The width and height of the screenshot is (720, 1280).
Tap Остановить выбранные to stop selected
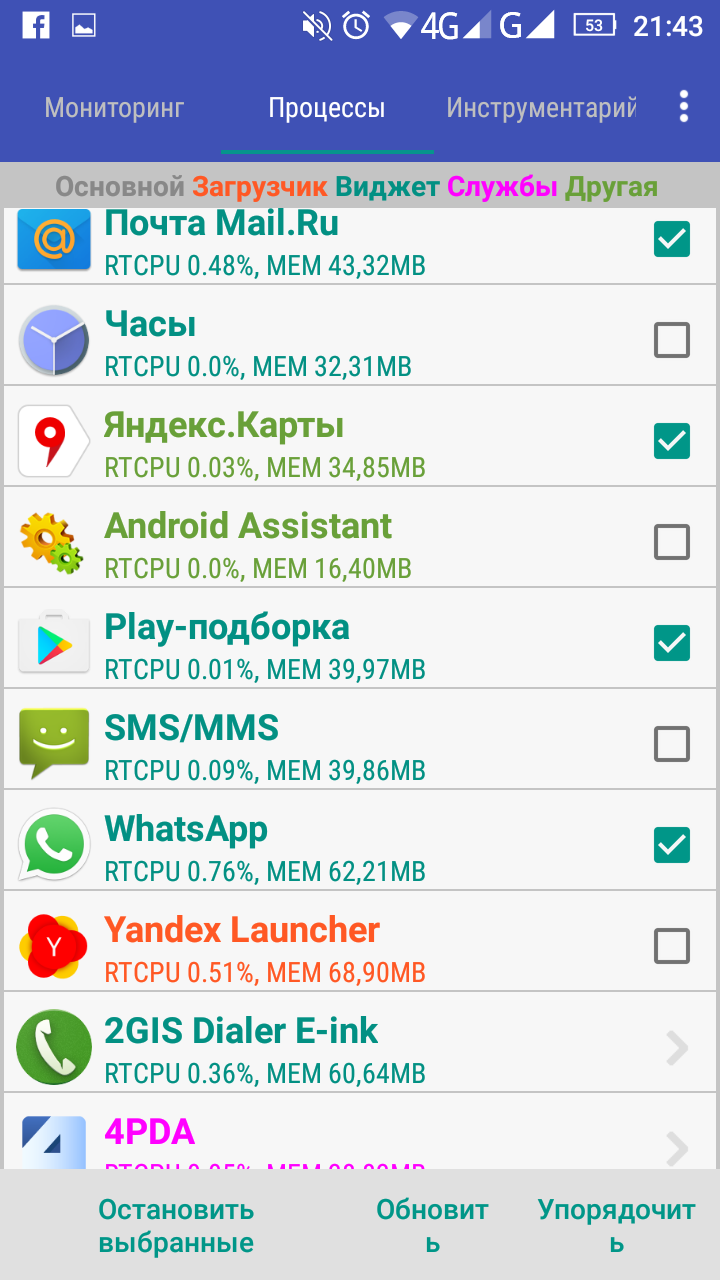pos(176,1226)
